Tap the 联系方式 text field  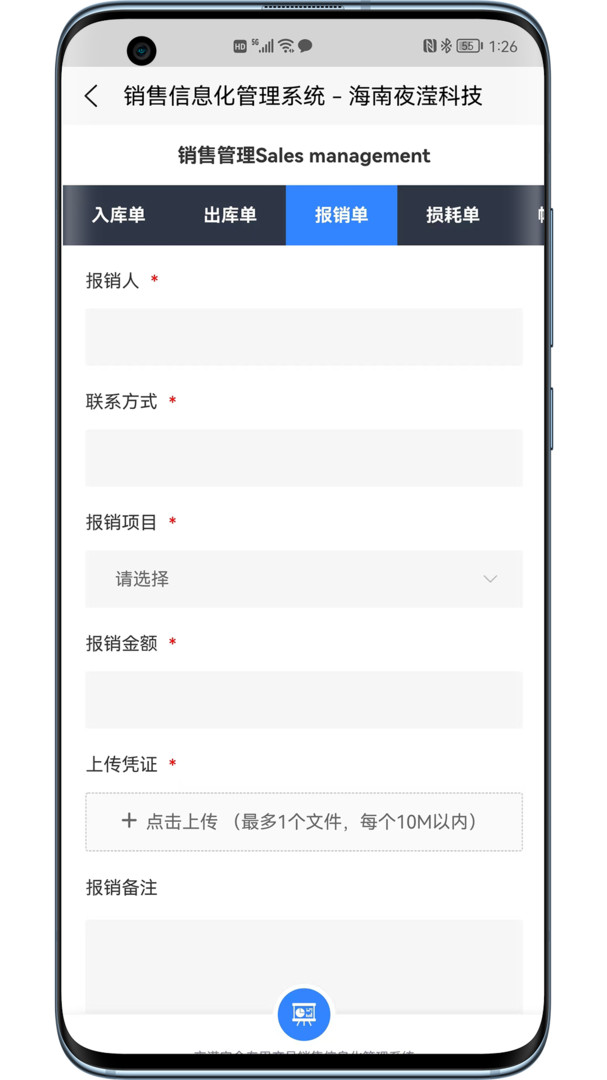point(303,458)
